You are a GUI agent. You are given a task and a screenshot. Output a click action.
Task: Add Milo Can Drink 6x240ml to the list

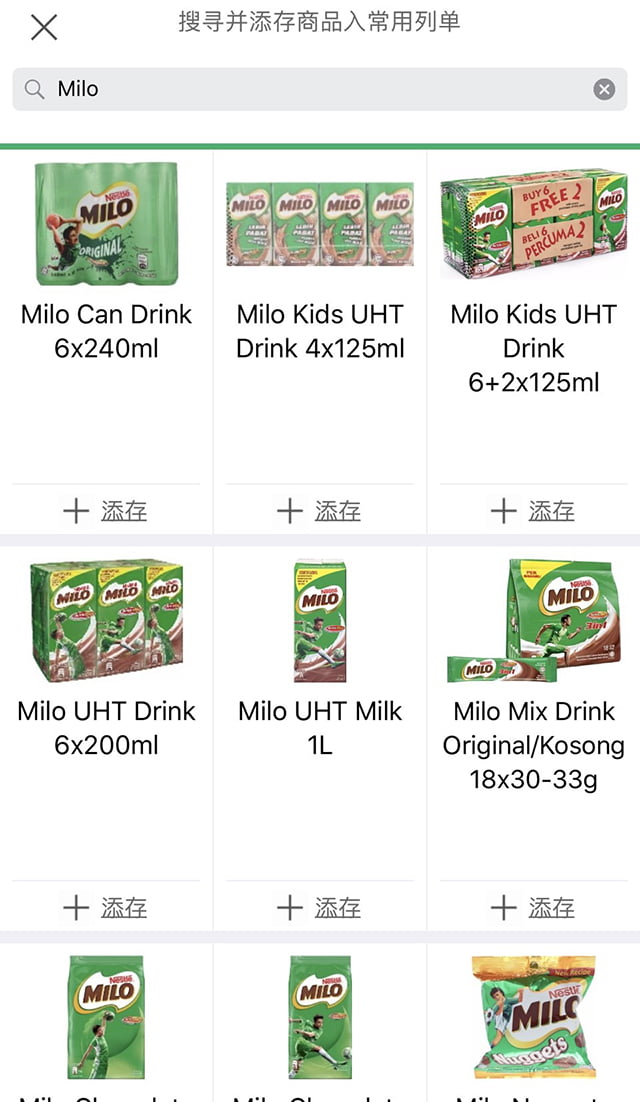pos(106,510)
